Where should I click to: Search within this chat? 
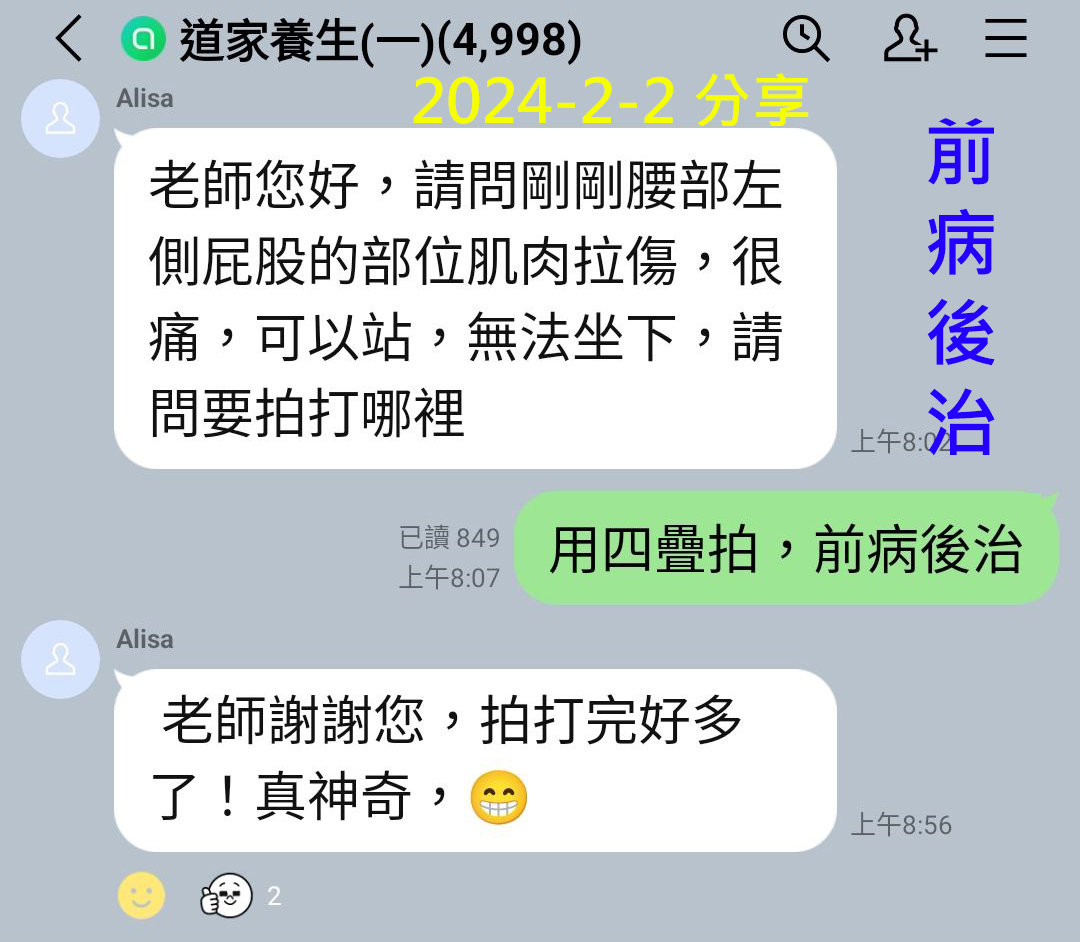(805, 39)
